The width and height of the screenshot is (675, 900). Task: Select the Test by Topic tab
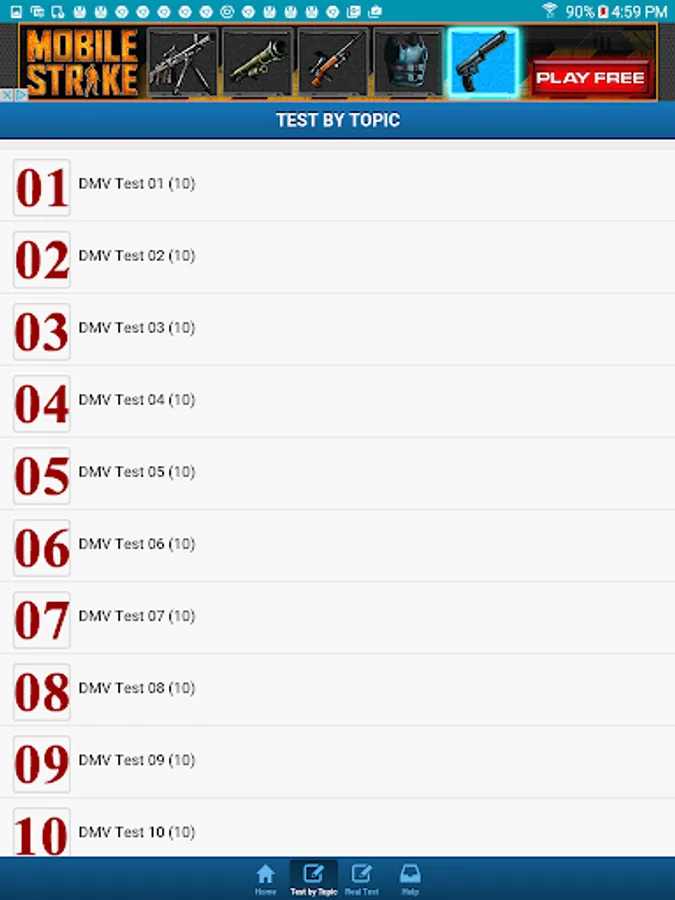click(x=313, y=879)
